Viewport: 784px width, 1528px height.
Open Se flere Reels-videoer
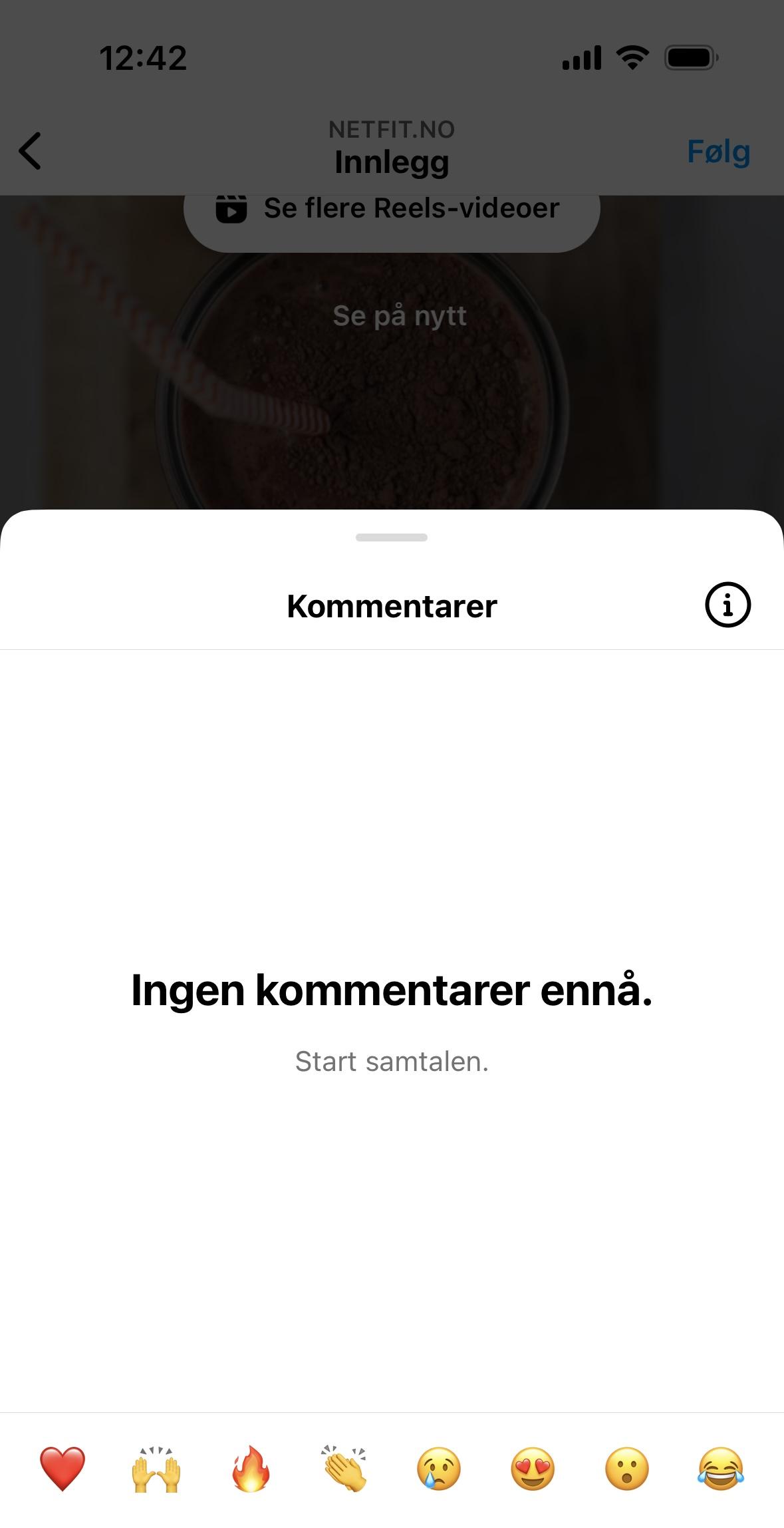[392, 209]
